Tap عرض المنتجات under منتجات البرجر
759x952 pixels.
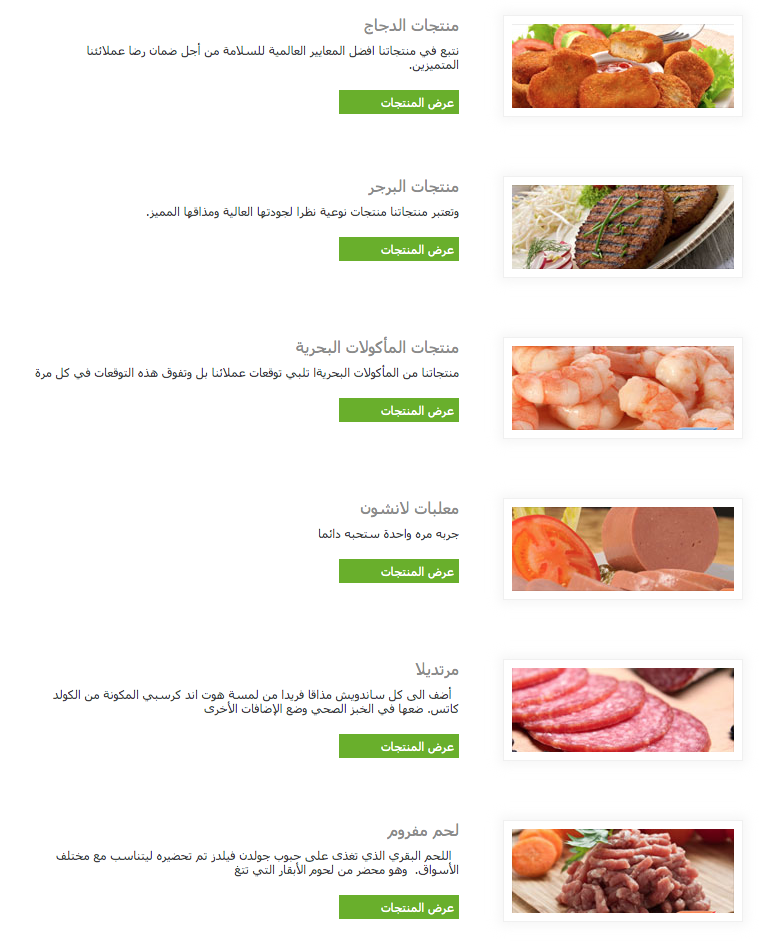399,249
